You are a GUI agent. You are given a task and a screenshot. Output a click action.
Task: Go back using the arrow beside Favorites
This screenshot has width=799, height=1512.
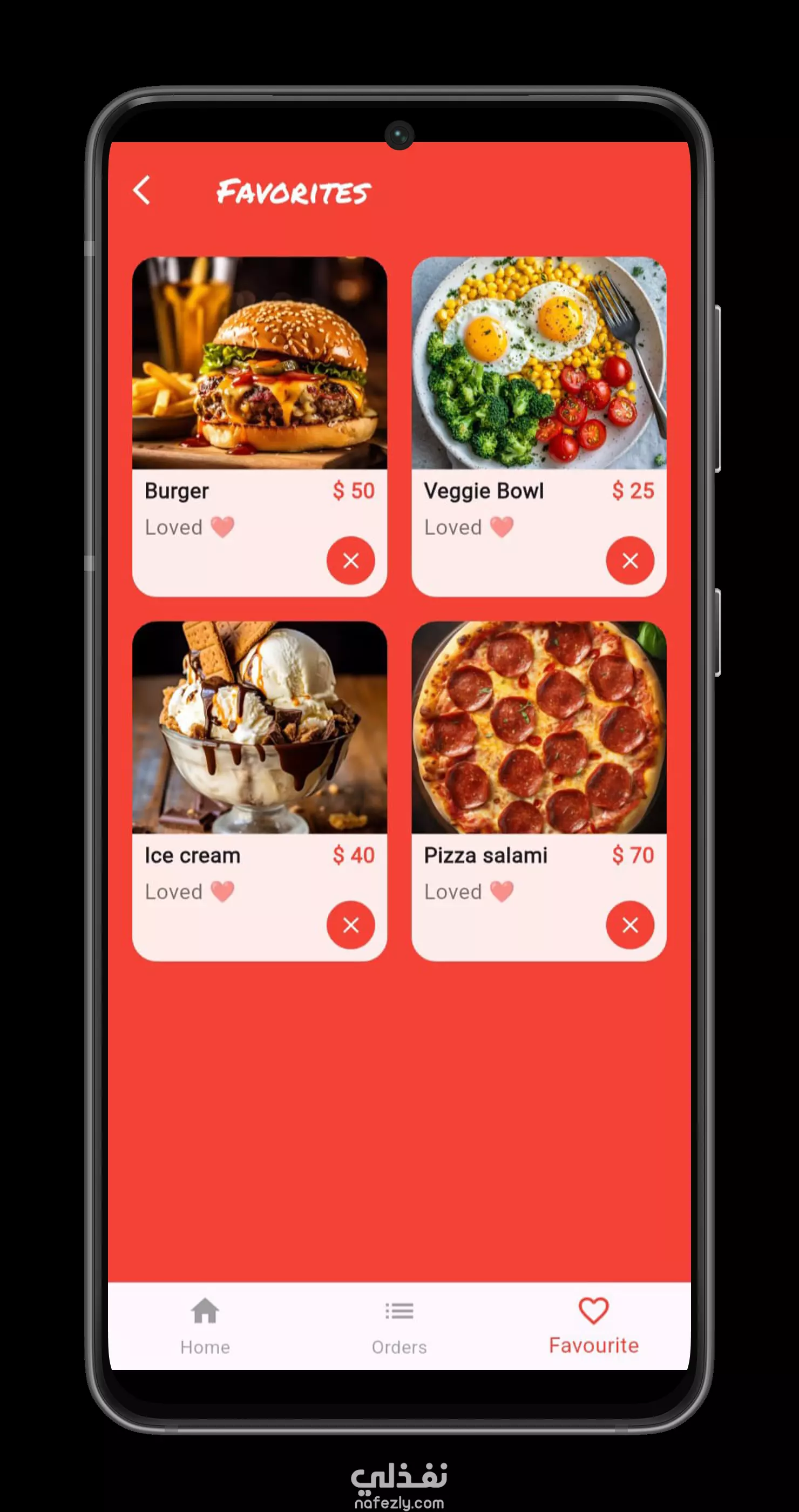click(x=141, y=190)
